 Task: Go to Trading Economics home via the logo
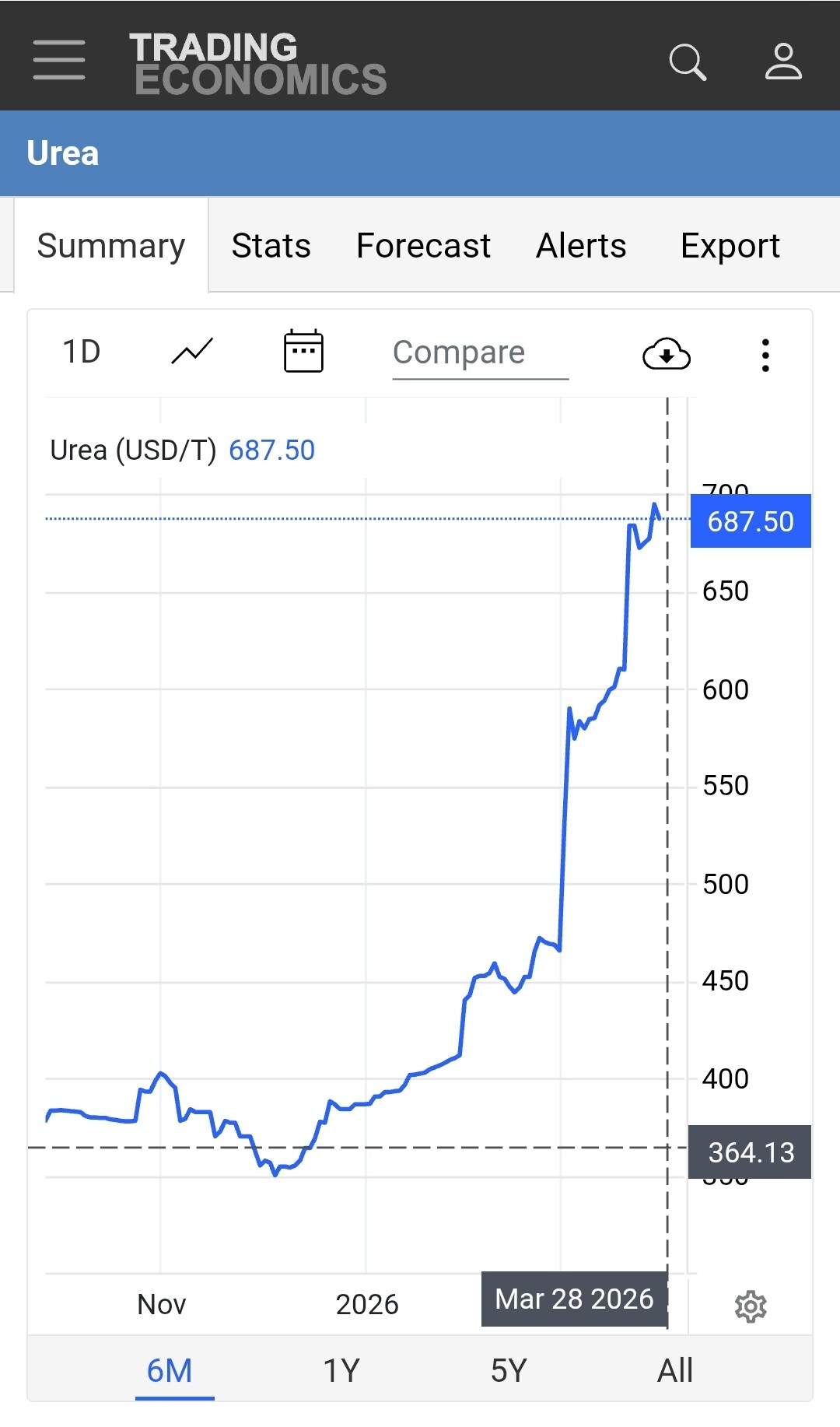(x=257, y=64)
